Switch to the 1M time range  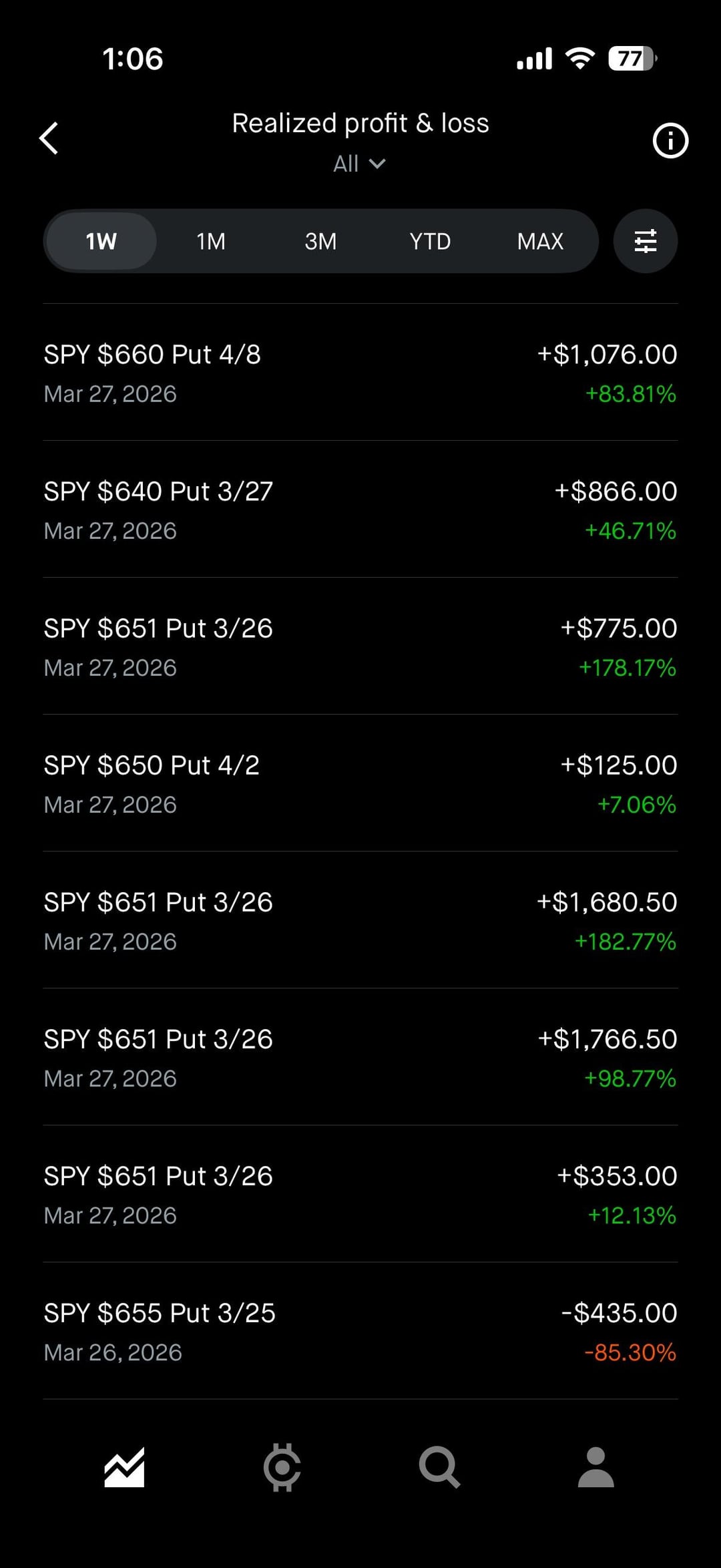click(211, 241)
